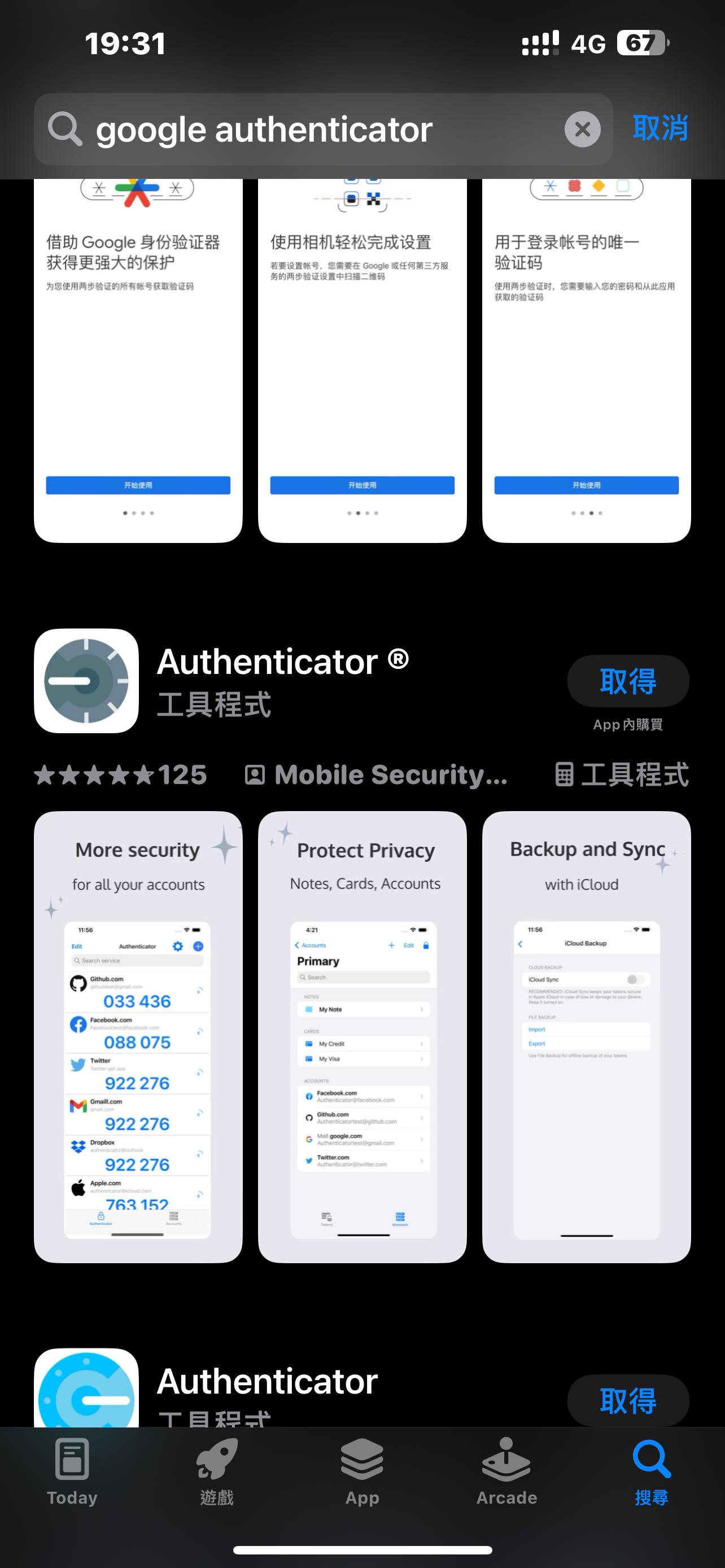Switch to the Arcade tab
This screenshot has width=725, height=1568.
[x=506, y=1471]
